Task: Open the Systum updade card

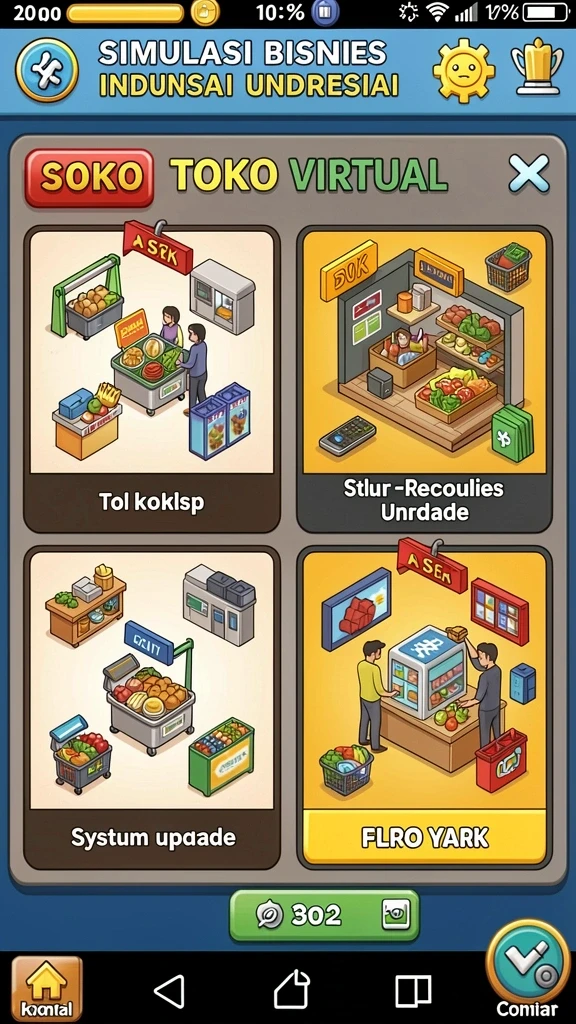Action: click(x=152, y=708)
